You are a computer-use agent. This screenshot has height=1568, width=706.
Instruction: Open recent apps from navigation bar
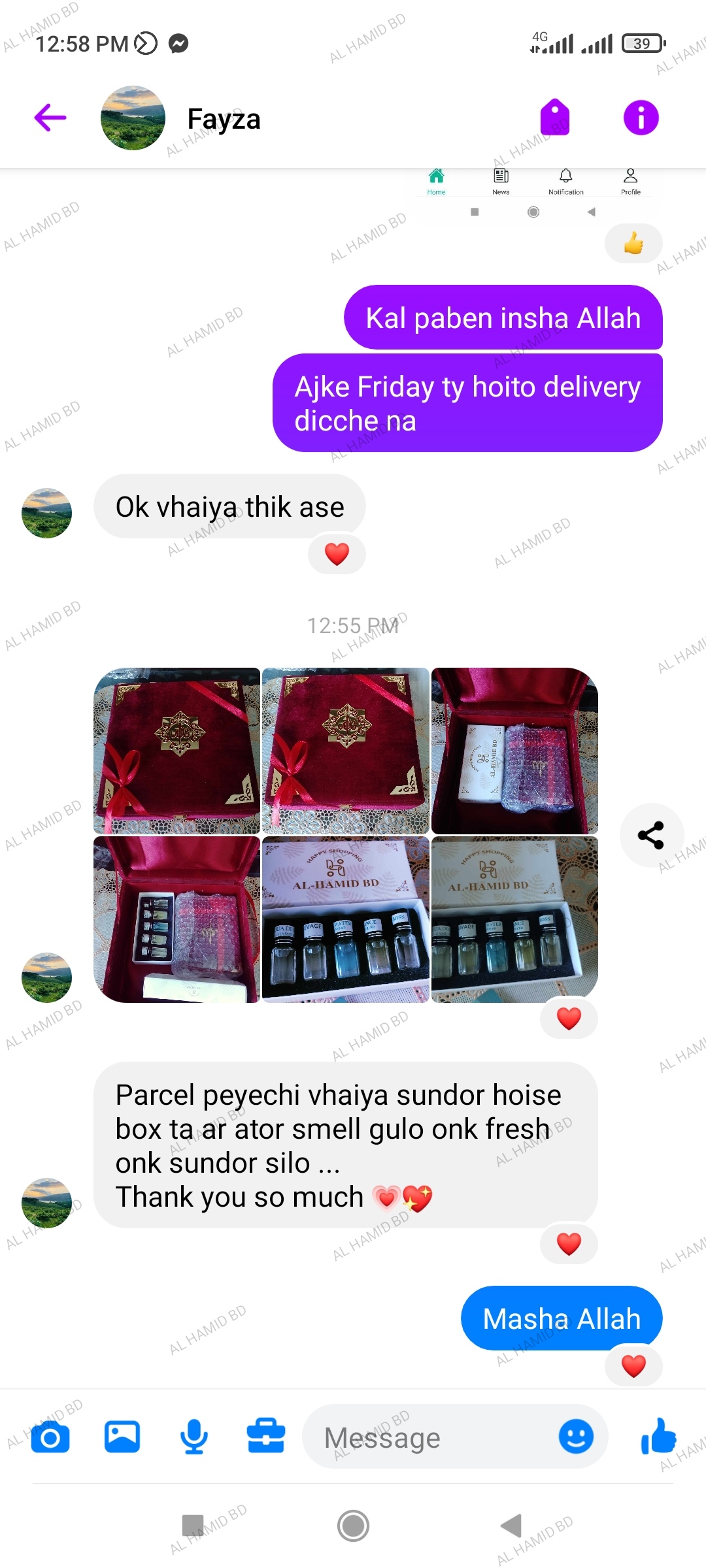pos(193,1526)
